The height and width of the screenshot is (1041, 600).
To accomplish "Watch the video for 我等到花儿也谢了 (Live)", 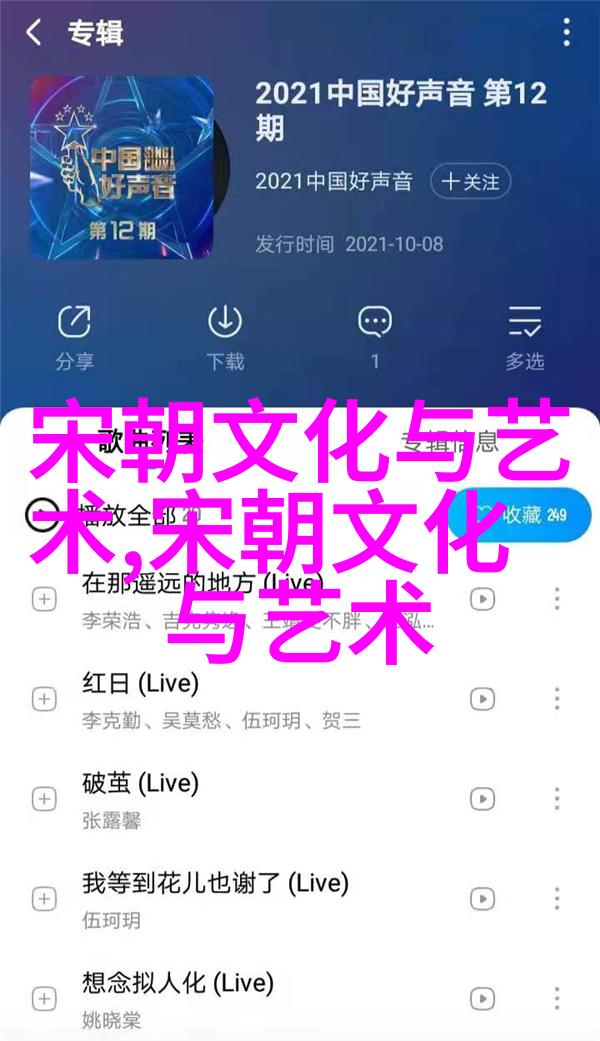I will coord(483,899).
